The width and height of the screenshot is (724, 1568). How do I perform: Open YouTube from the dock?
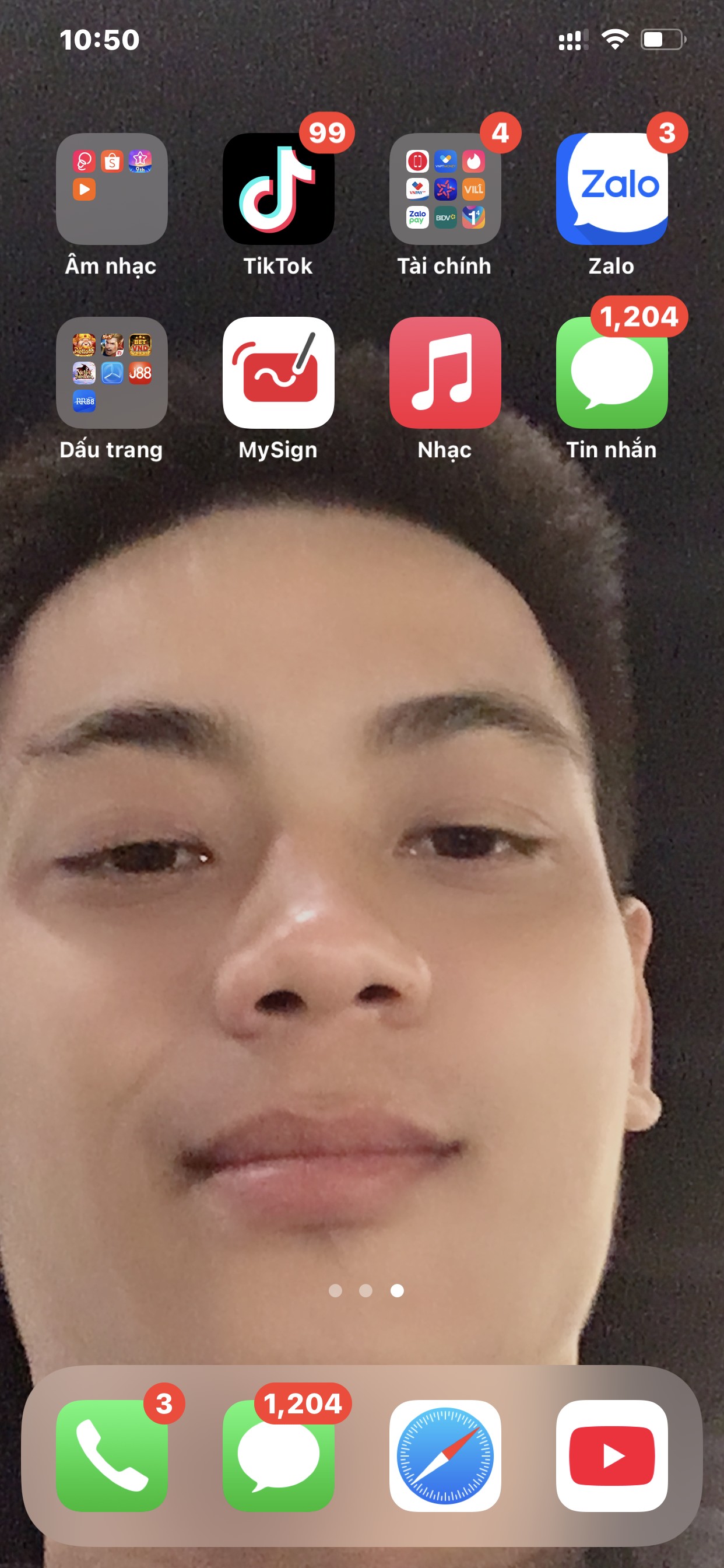click(612, 1456)
